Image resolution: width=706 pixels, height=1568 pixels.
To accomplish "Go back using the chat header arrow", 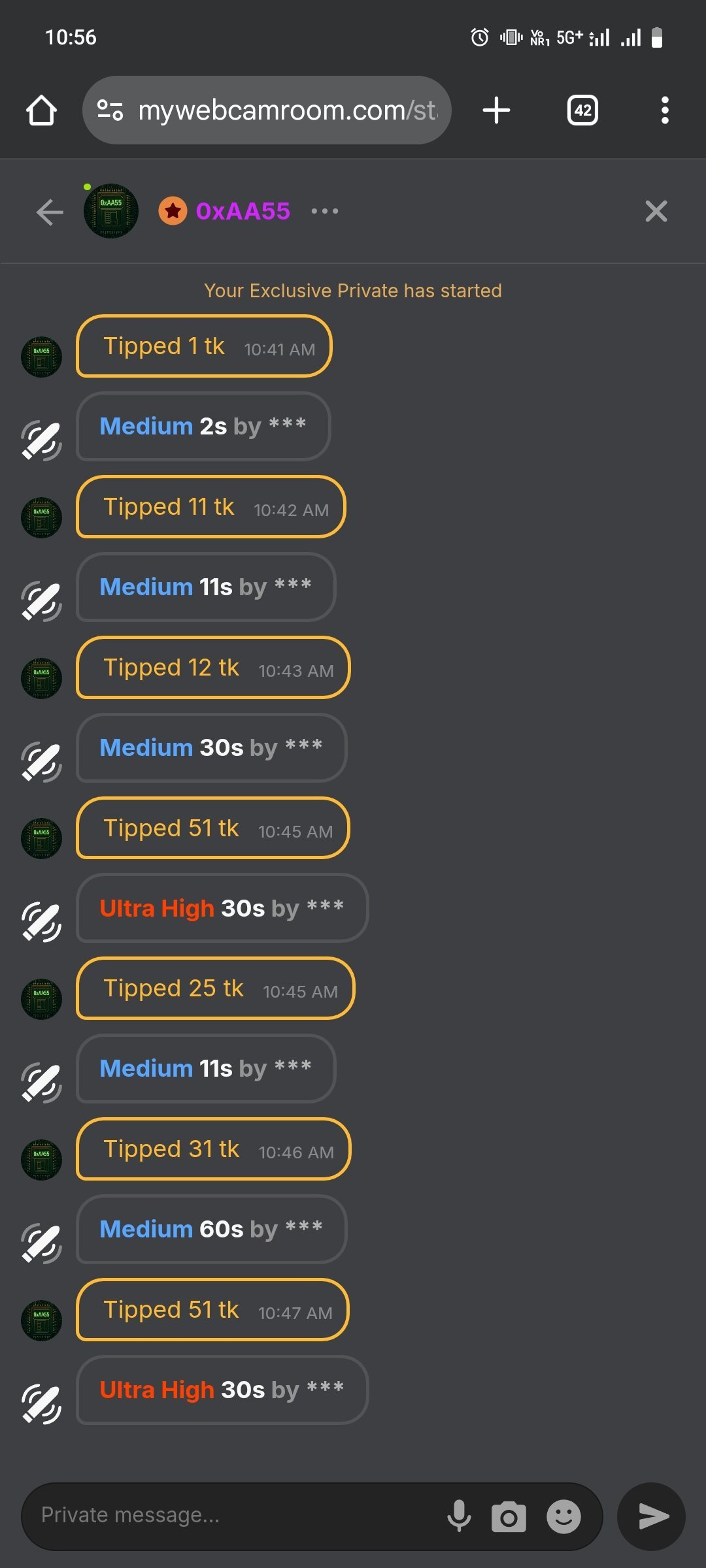I will coord(50,212).
